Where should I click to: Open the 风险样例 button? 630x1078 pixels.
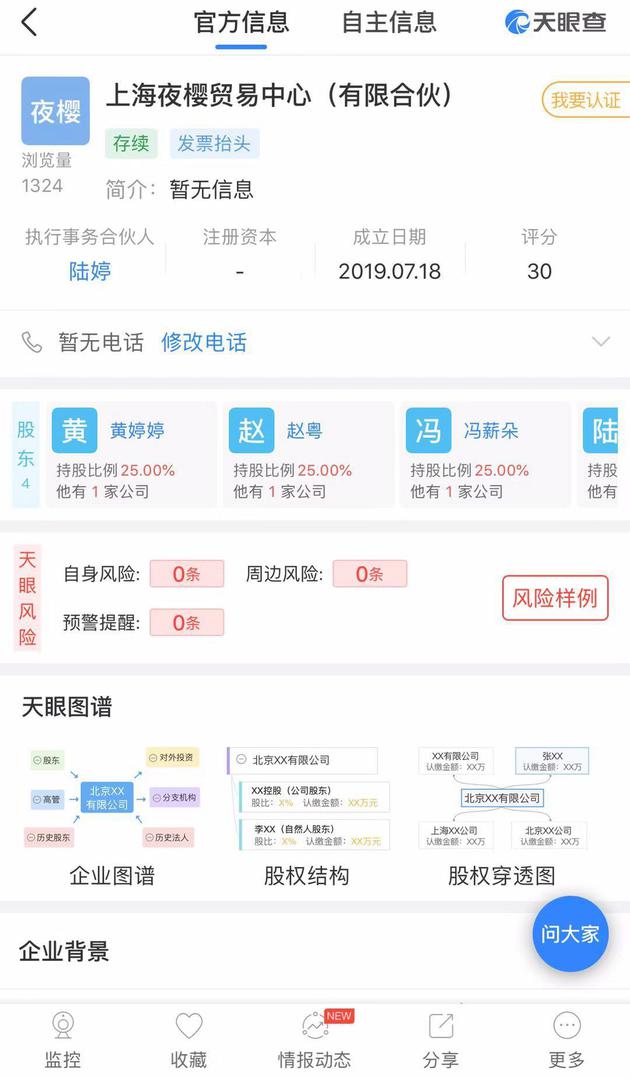point(555,598)
